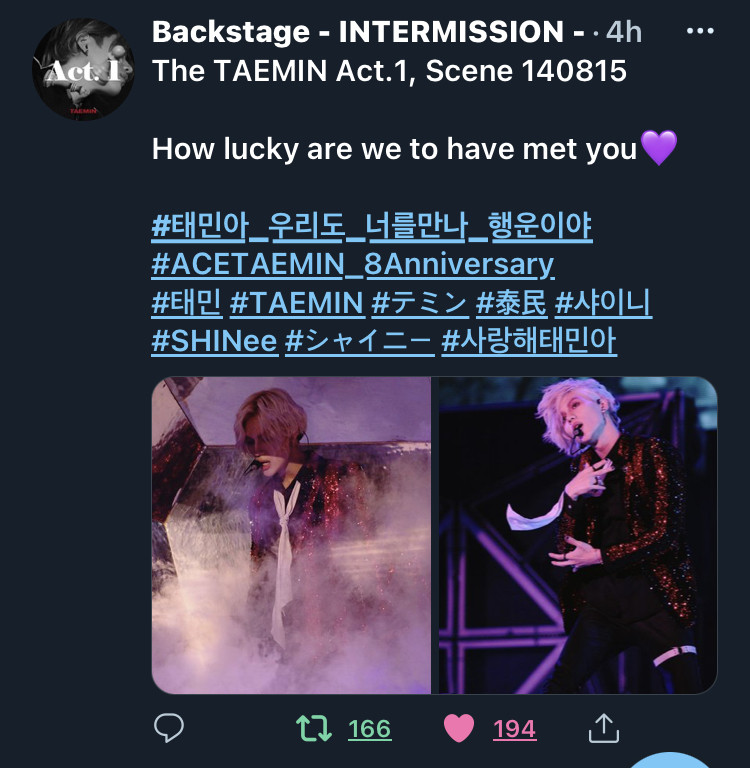Like the tweet with heart icon
The height and width of the screenshot is (768, 750).
[459, 728]
